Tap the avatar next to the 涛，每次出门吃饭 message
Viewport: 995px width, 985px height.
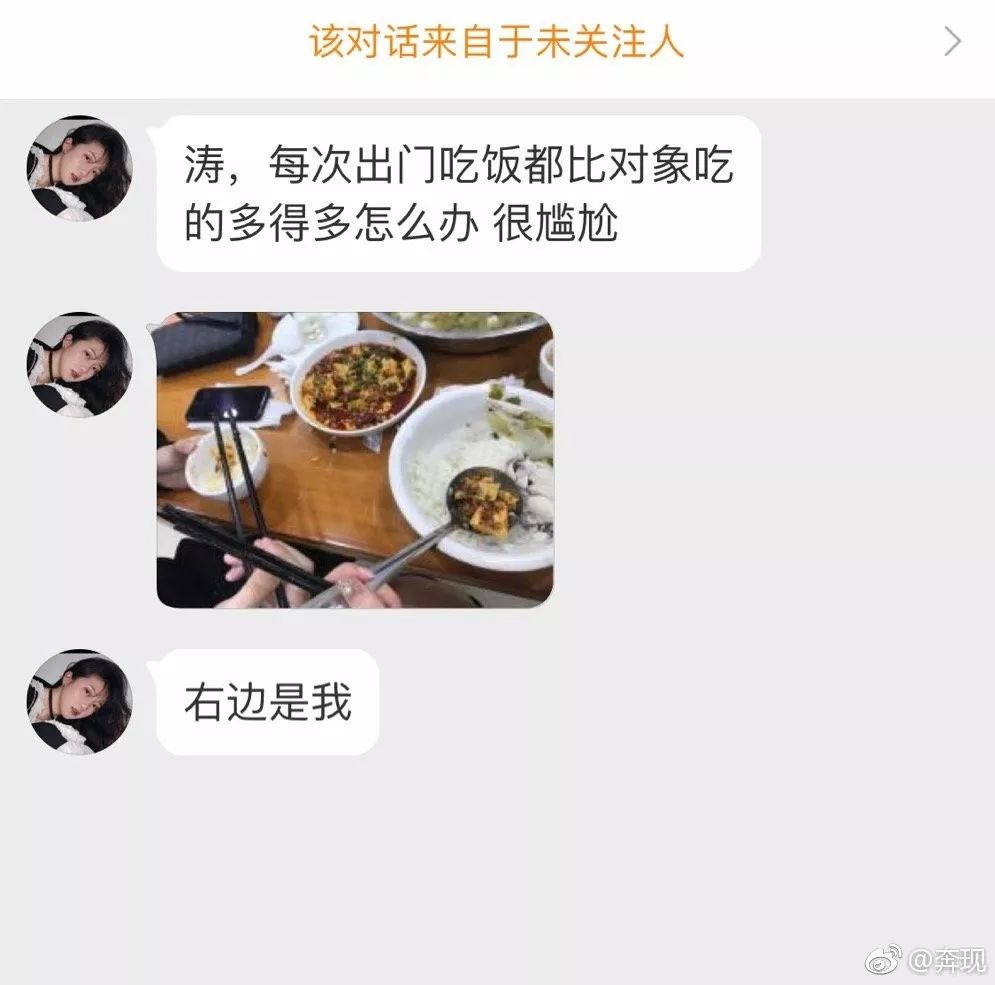79,167
